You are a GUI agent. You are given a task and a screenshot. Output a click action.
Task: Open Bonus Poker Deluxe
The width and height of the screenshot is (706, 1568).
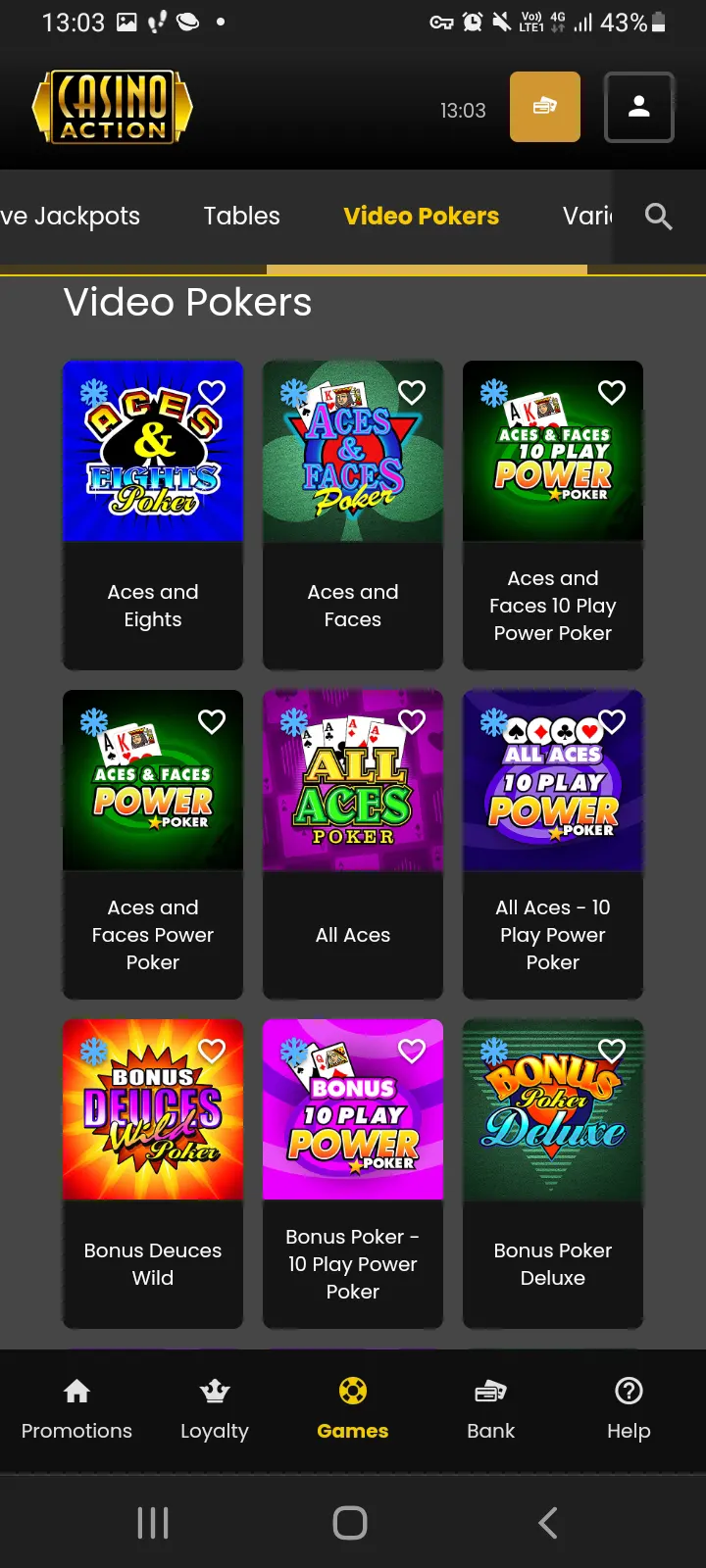pyautogui.click(x=553, y=1174)
